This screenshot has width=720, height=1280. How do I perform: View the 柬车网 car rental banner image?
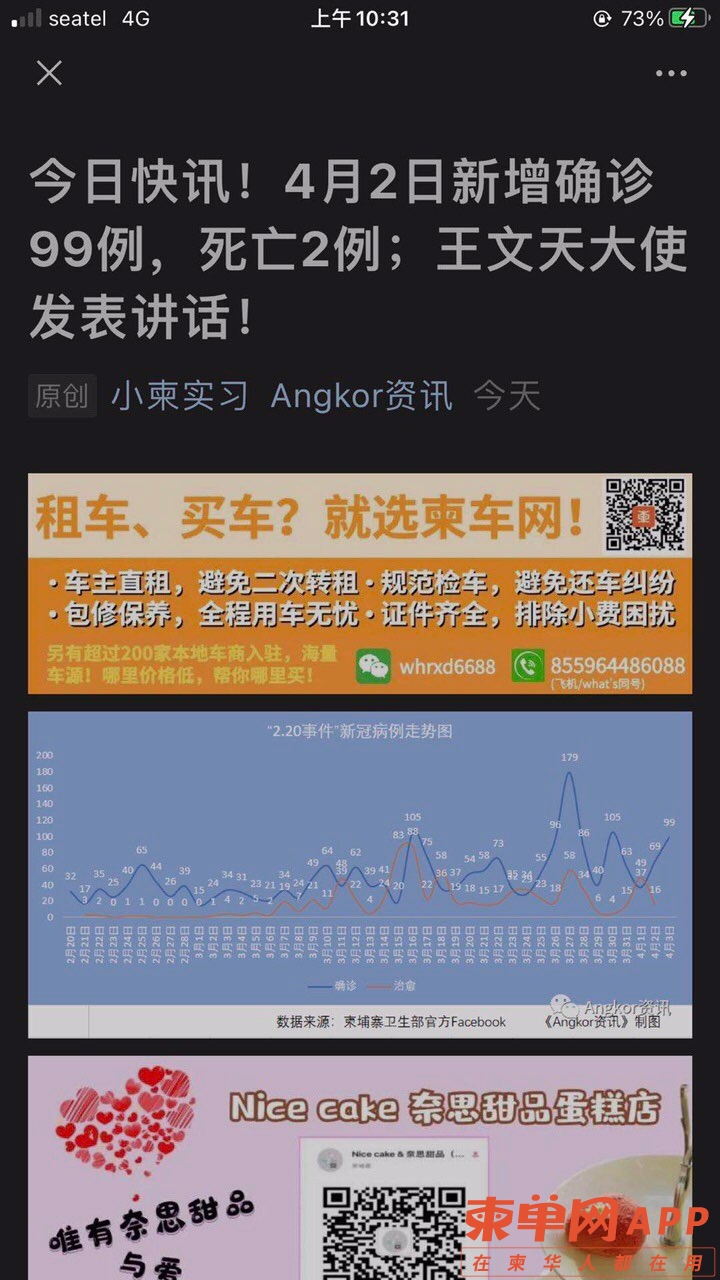point(359,583)
